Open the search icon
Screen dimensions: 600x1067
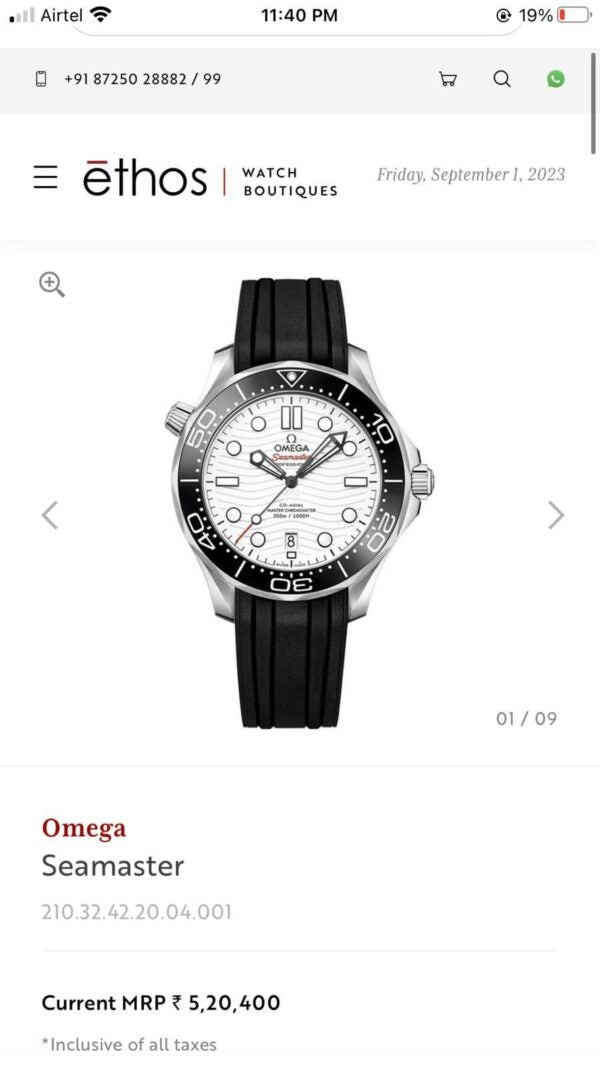[502, 79]
